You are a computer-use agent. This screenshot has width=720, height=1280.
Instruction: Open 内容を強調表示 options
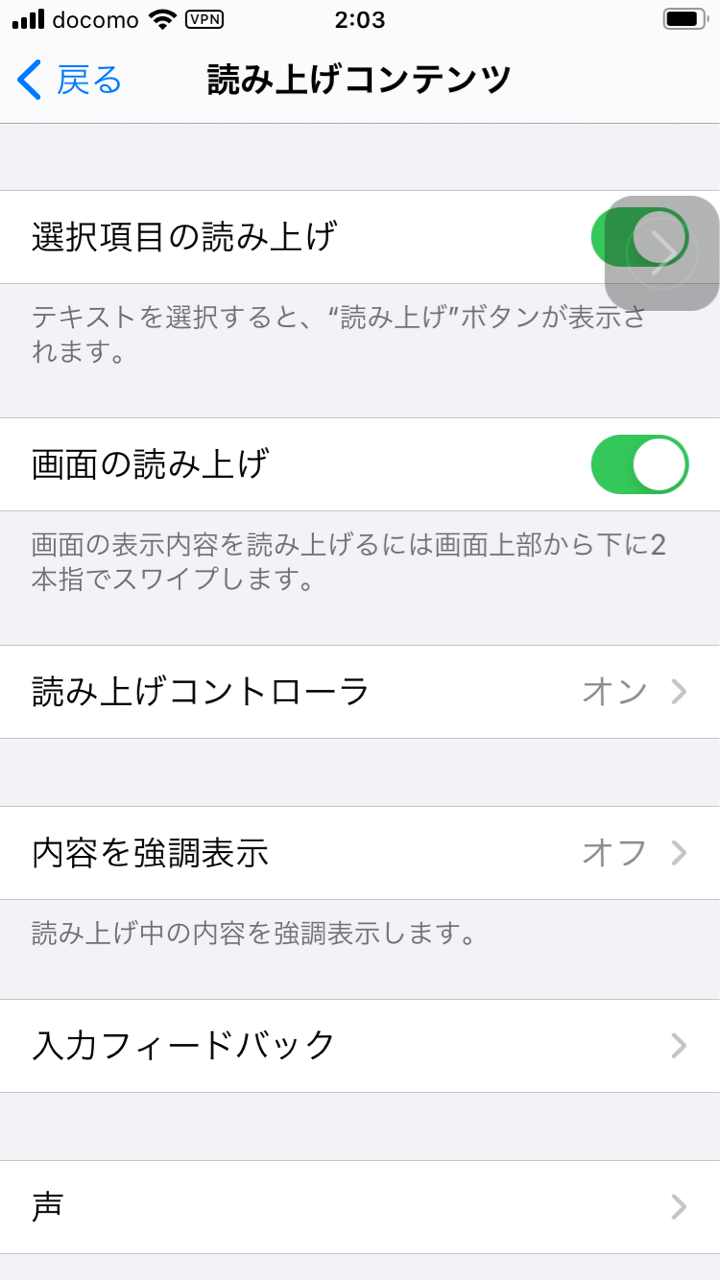360,853
